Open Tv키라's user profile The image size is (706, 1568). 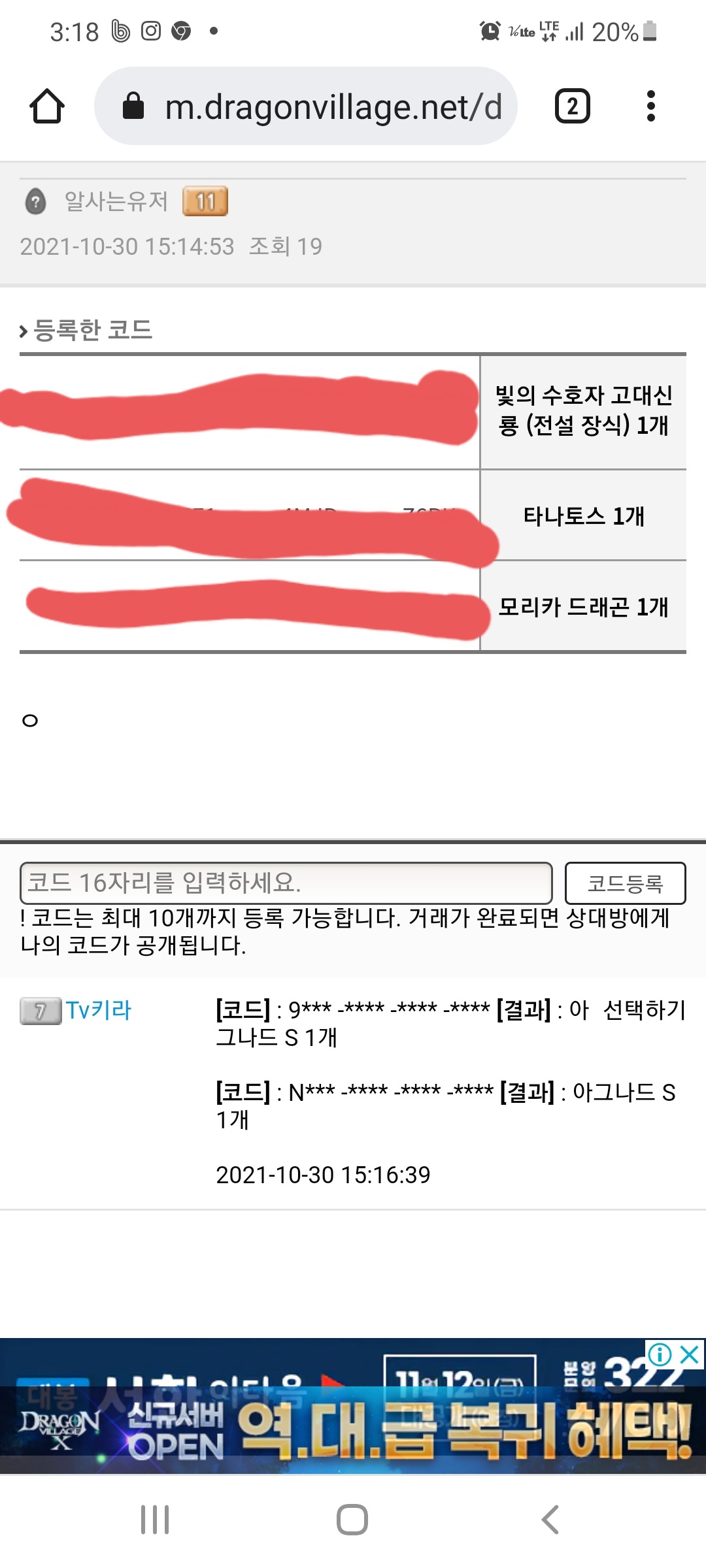pyautogui.click(x=98, y=1010)
